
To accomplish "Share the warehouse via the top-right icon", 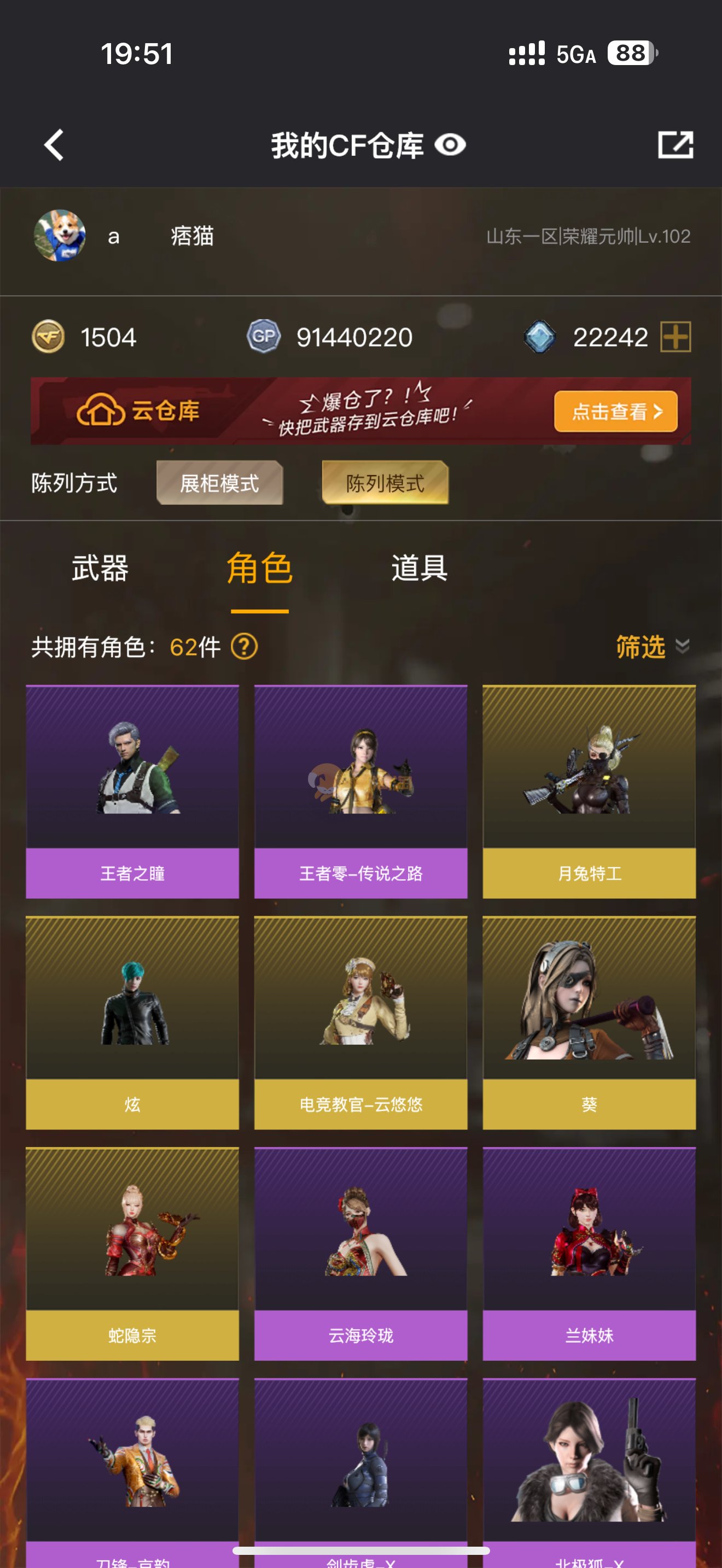I will click(x=675, y=145).
